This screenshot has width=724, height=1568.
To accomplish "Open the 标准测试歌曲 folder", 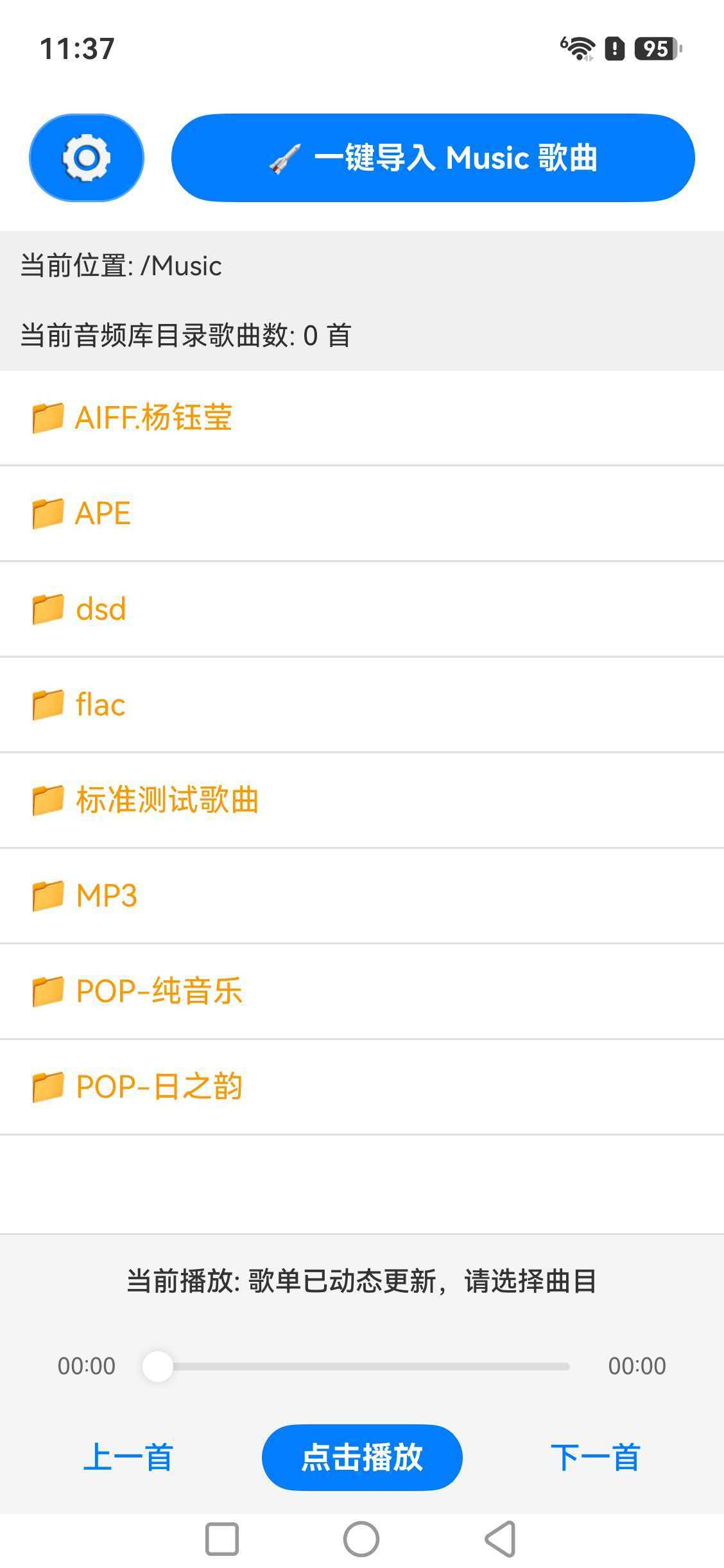I will 362,801.
